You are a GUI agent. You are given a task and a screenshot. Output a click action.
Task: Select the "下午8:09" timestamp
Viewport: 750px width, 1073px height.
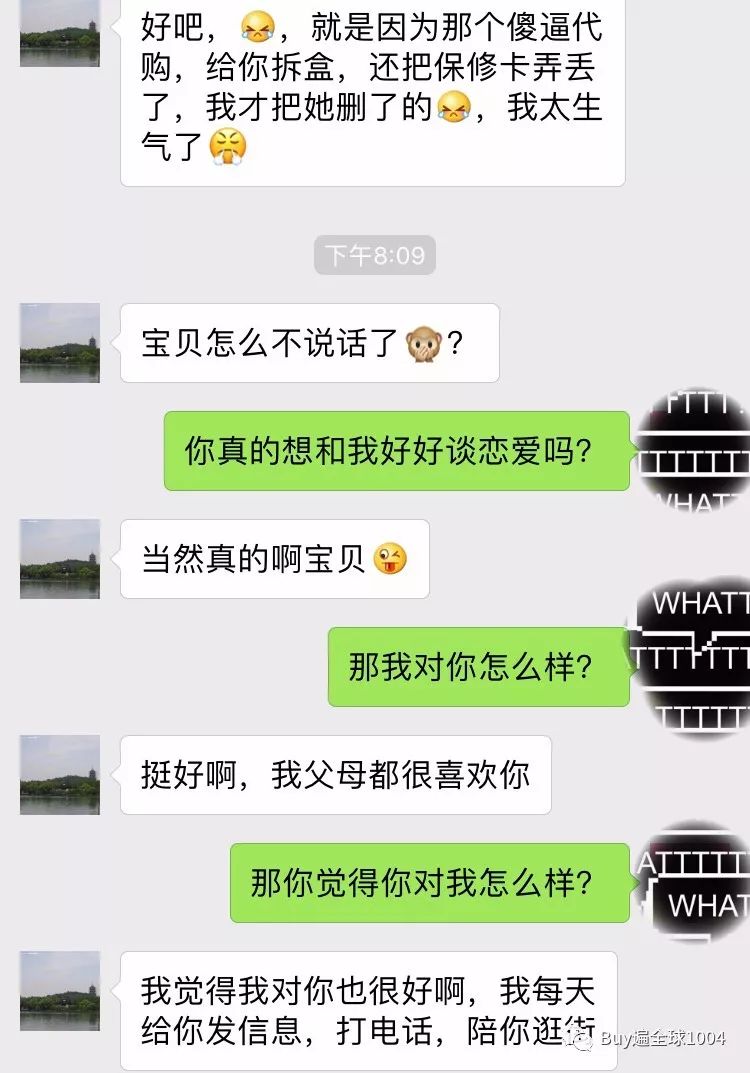(x=375, y=255)
